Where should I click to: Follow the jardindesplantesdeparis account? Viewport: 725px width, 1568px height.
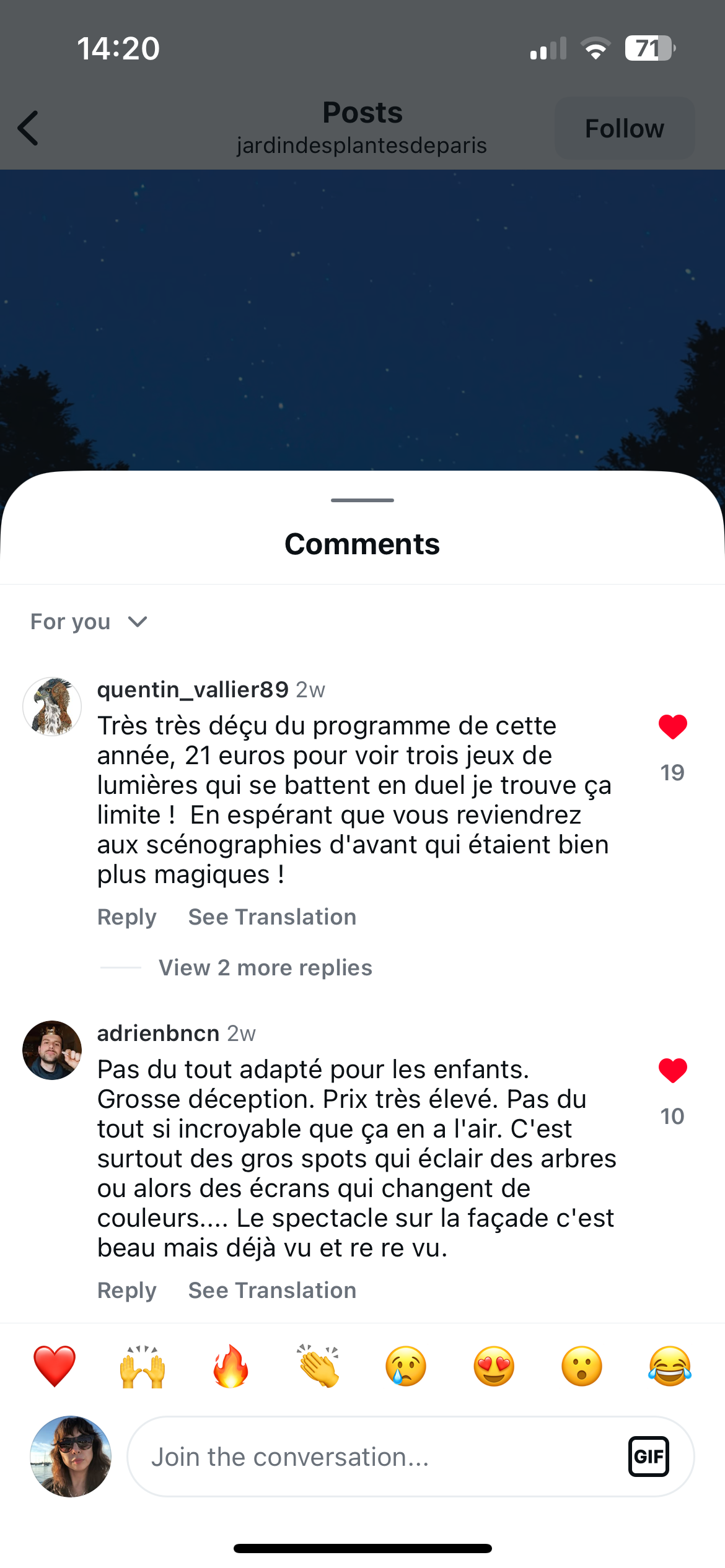[x=624, y=128]
